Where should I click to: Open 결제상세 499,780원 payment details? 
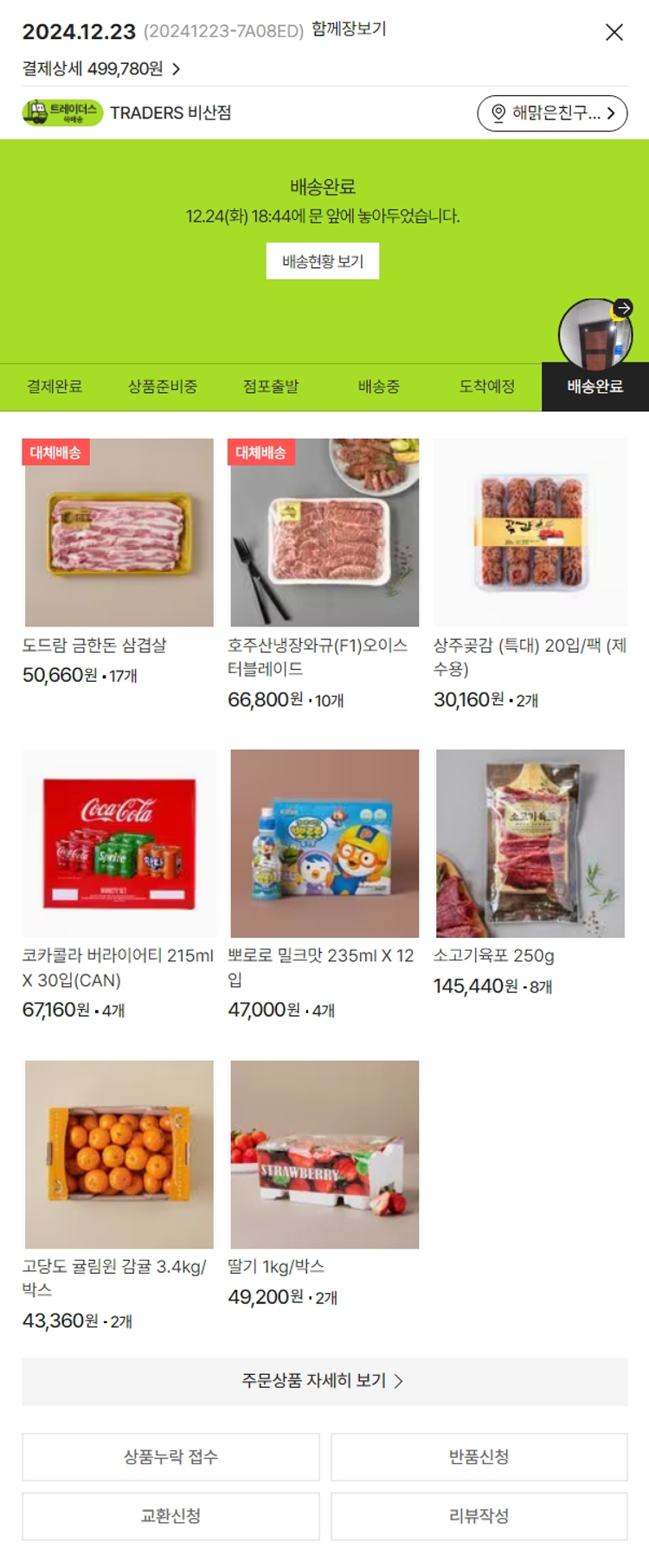click(101, 68)
